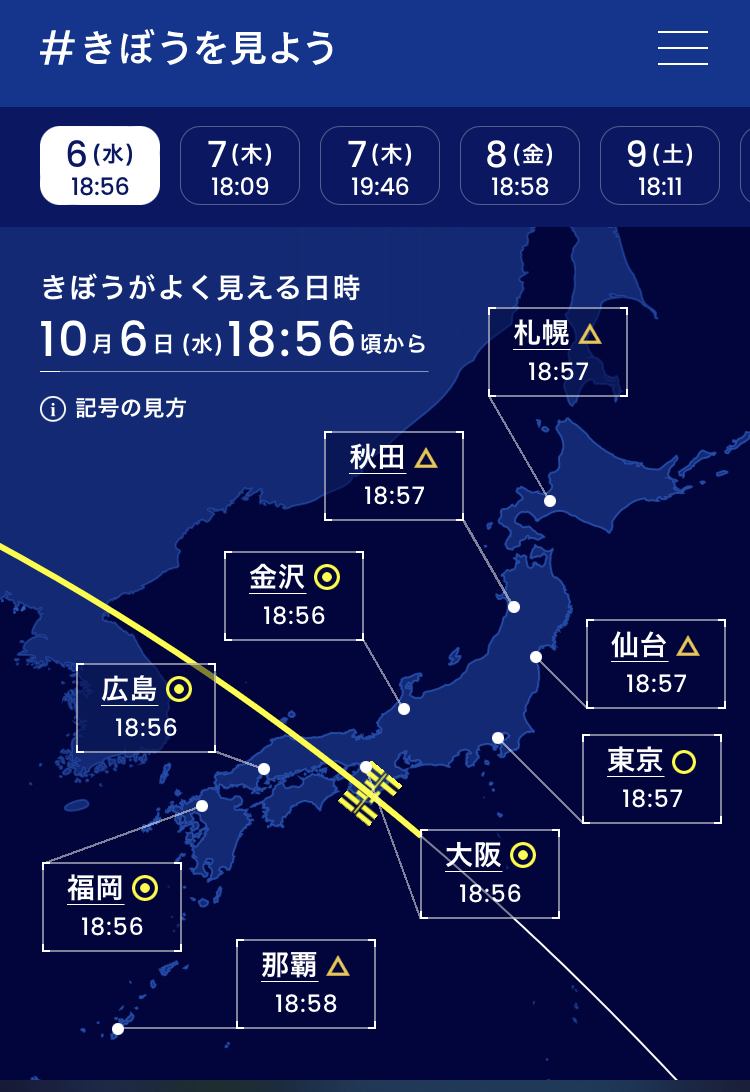Open the 大阪 city box

pos(490,874)
